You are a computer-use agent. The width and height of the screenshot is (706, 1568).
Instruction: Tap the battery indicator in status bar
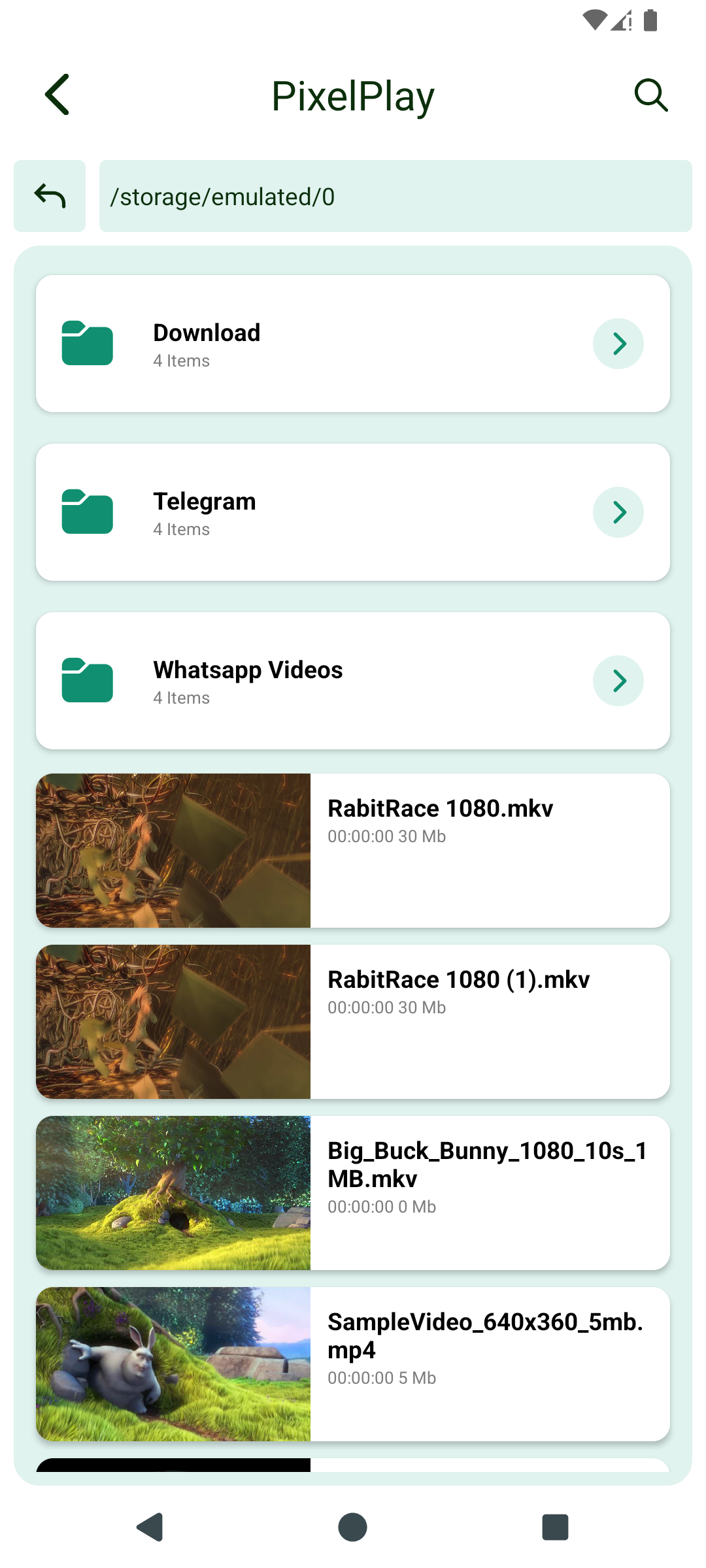(x=650, y=20)
